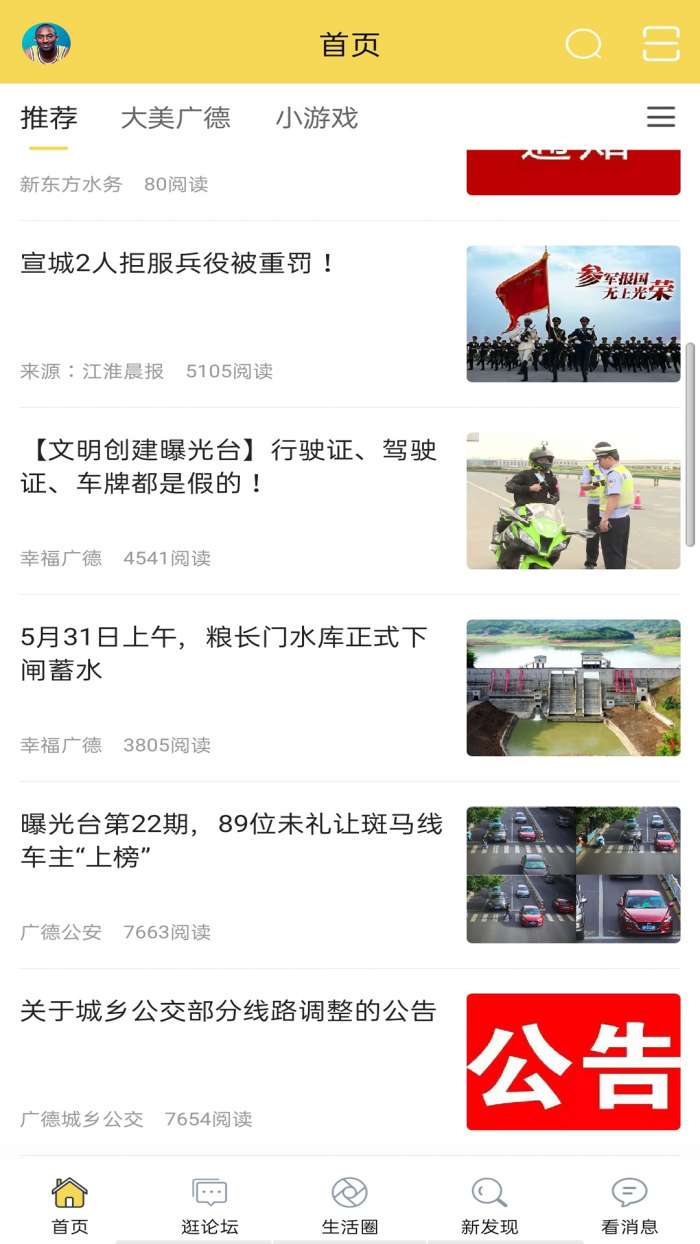Switch to 新发现 tab
700x1244 pixels.
click(x=490, y=1205)
